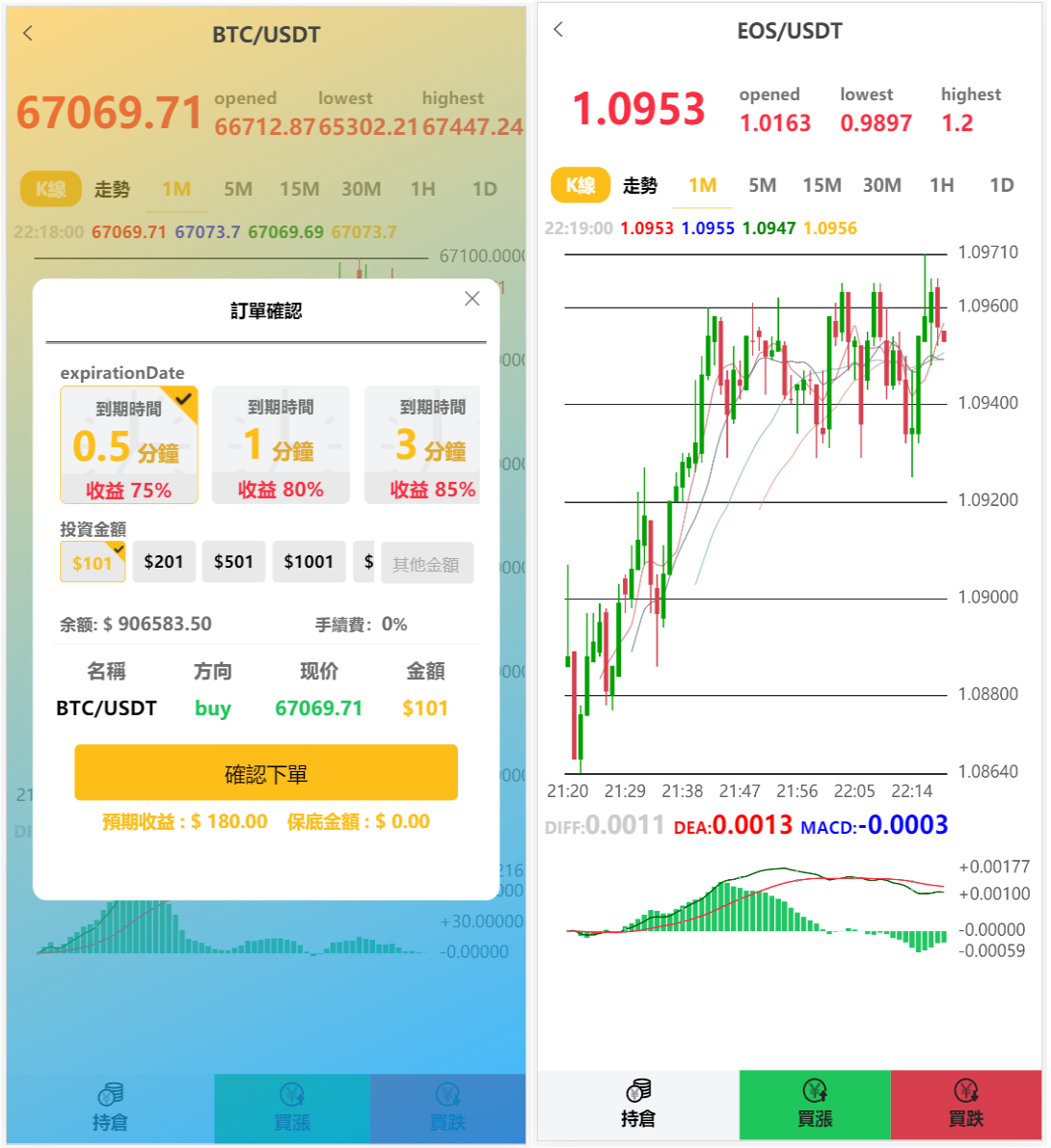
Task: Select the $501 investment amount option
Action: pyautogui.click(x=233, y=562)
